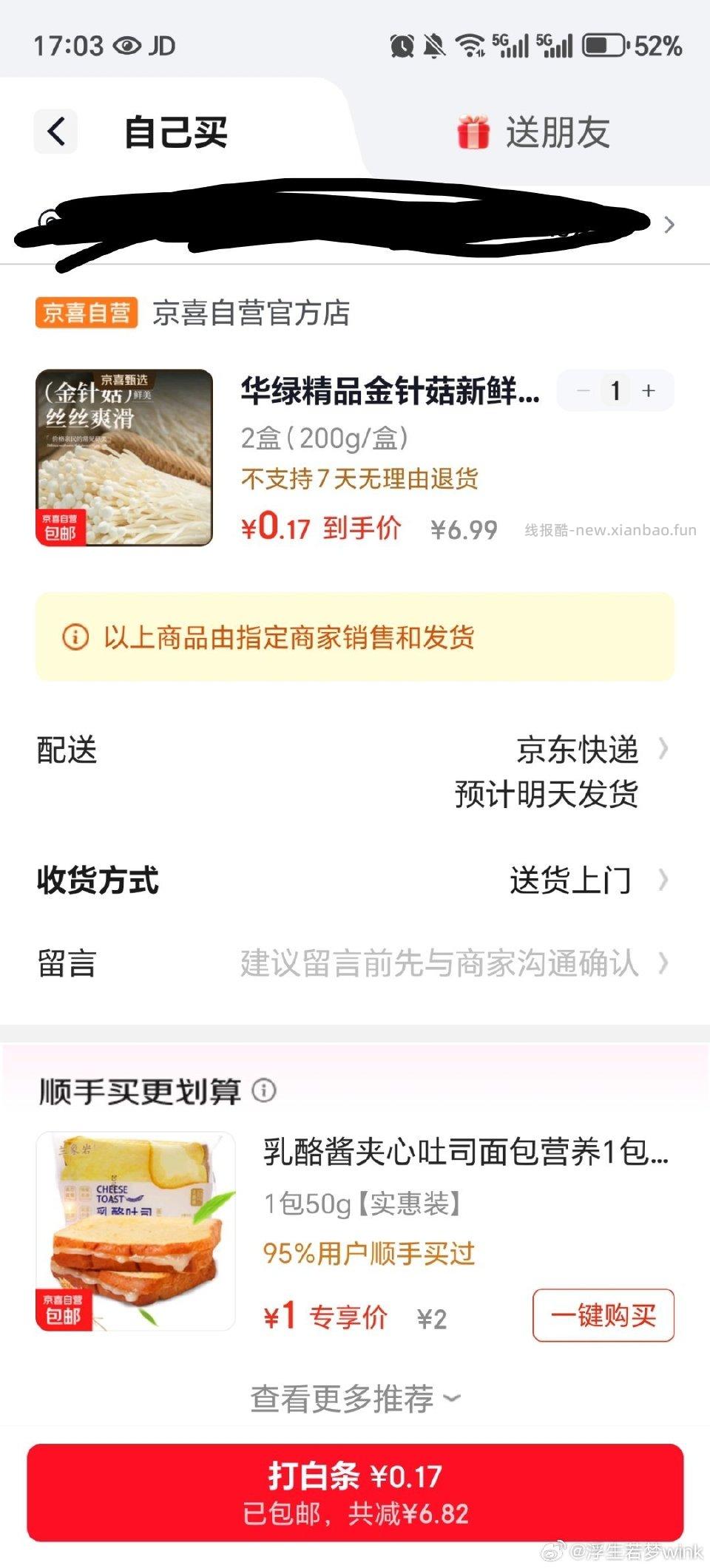Expand 查看更多推荐 to see more recommendations
The width and height of the screenshot is (710, 1568).
click(x=355, y=1398)
